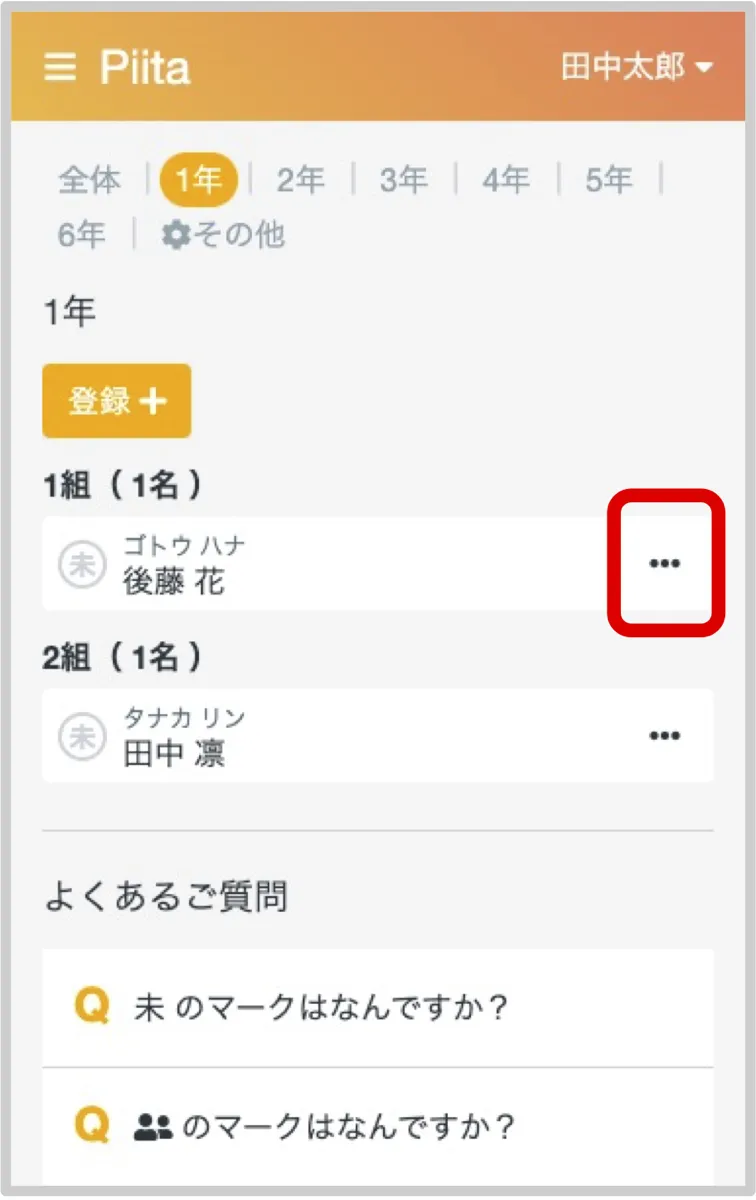756x1200 pixels.
Task: Expand the 未 のマークはなんですか question
Action: click(x=377, y=1007)
